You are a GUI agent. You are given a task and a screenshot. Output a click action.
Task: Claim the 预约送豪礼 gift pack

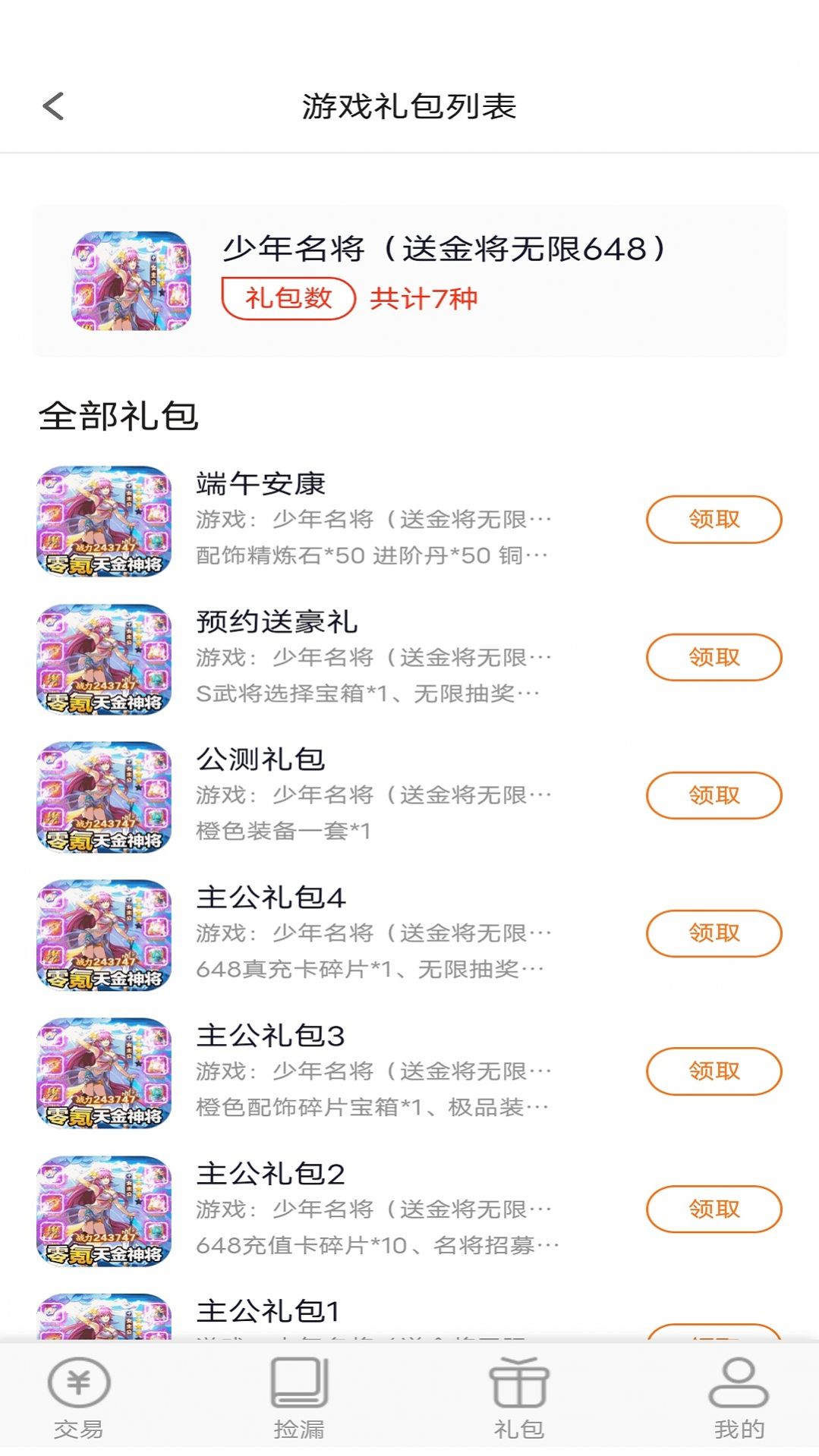[x=712, y=658]
